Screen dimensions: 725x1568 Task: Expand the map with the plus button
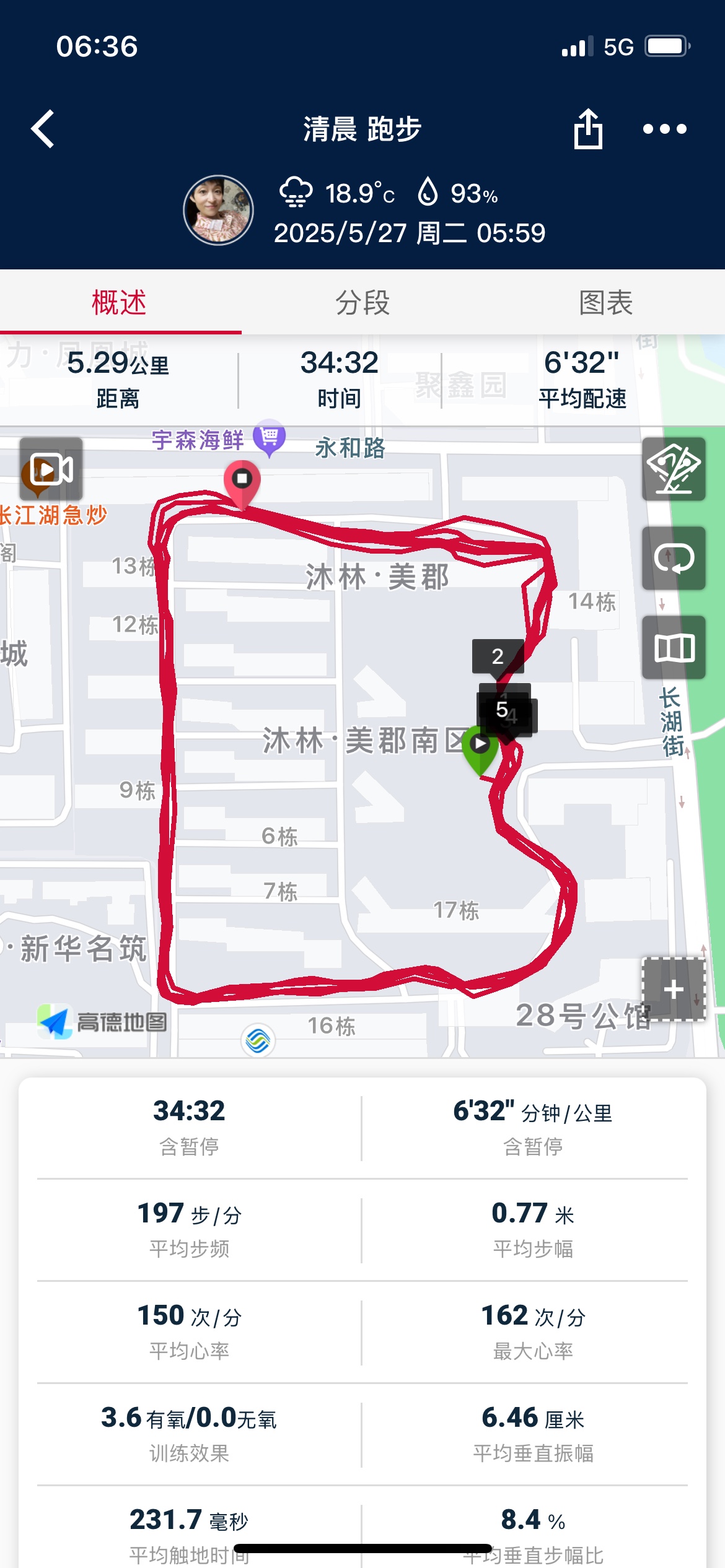coord(674,989)
